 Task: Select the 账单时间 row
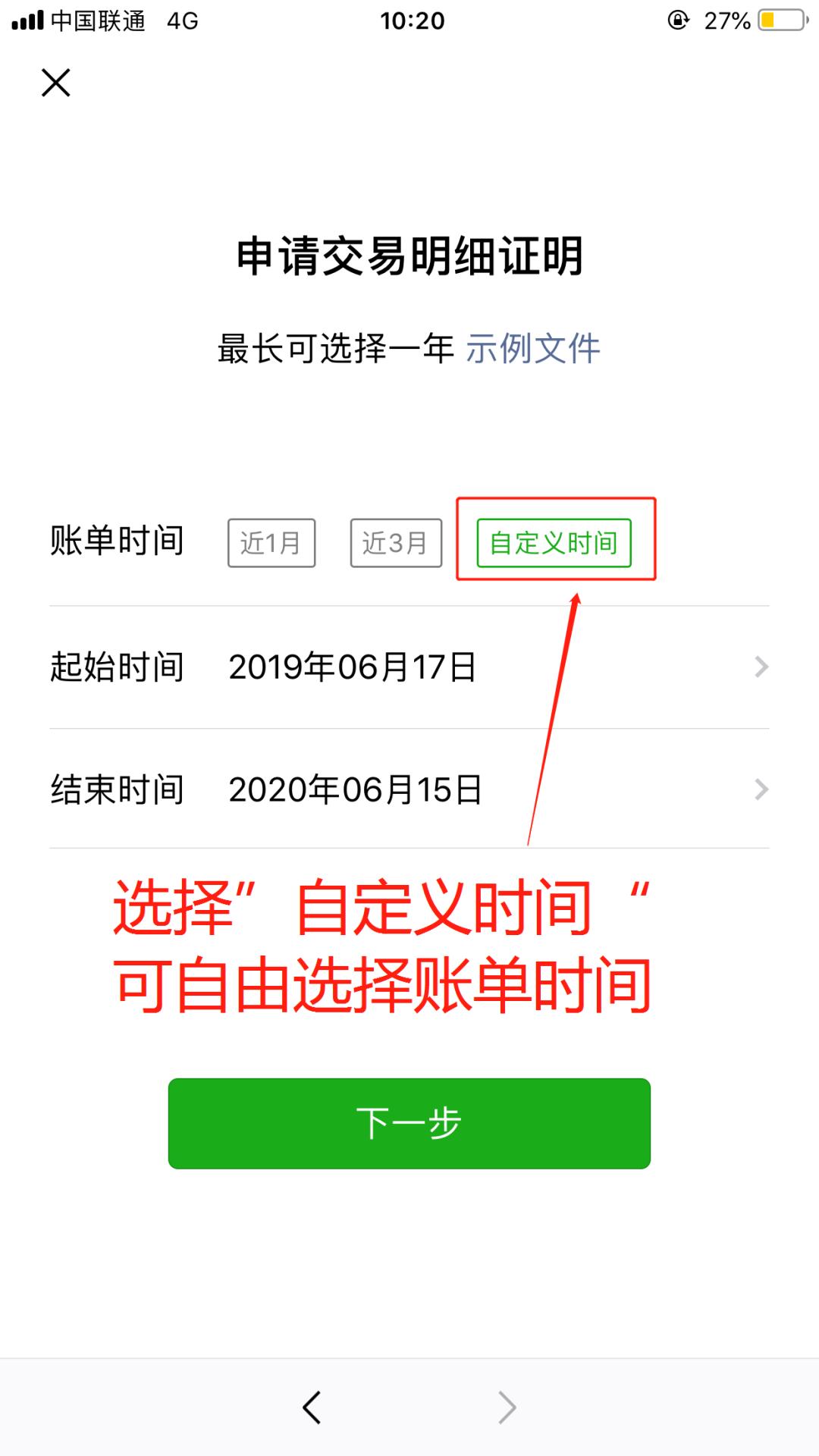tap(118, 541)
